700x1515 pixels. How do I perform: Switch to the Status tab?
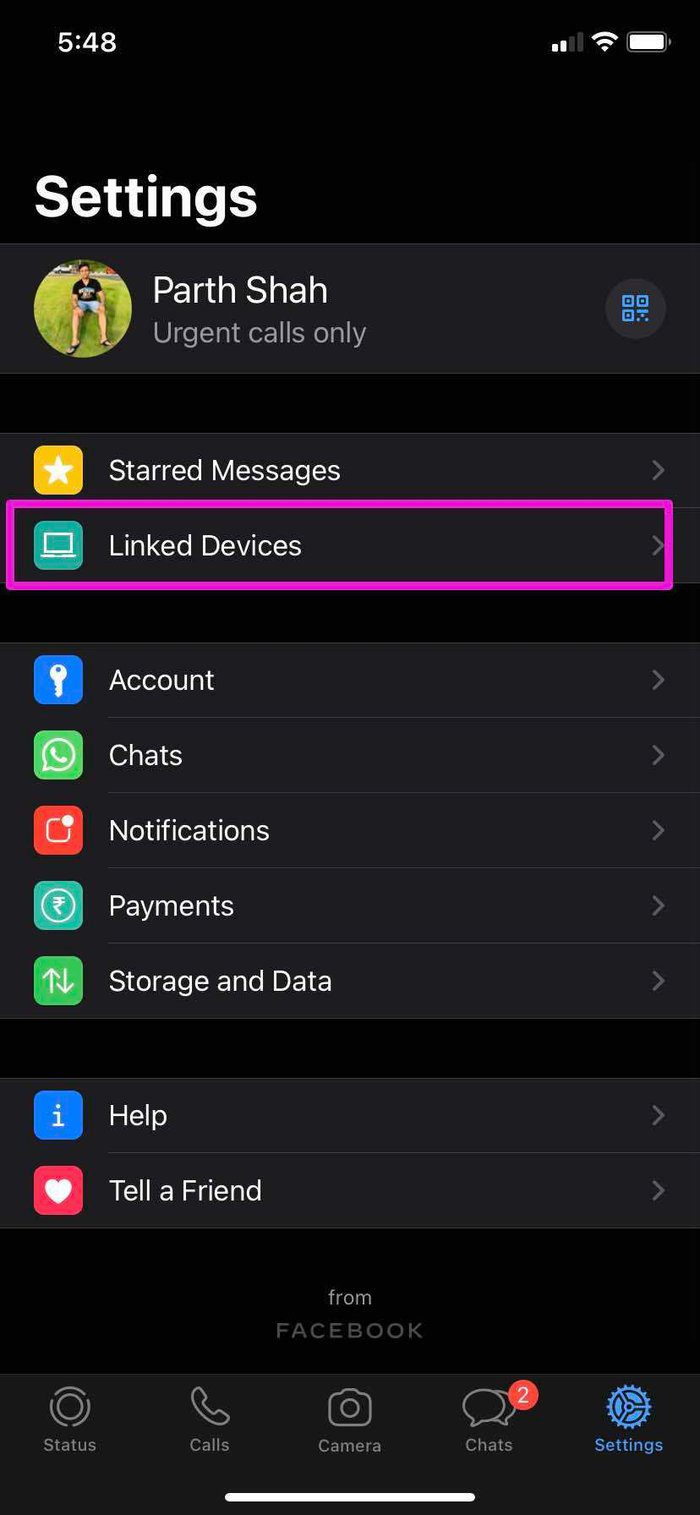click(70, 1420)
